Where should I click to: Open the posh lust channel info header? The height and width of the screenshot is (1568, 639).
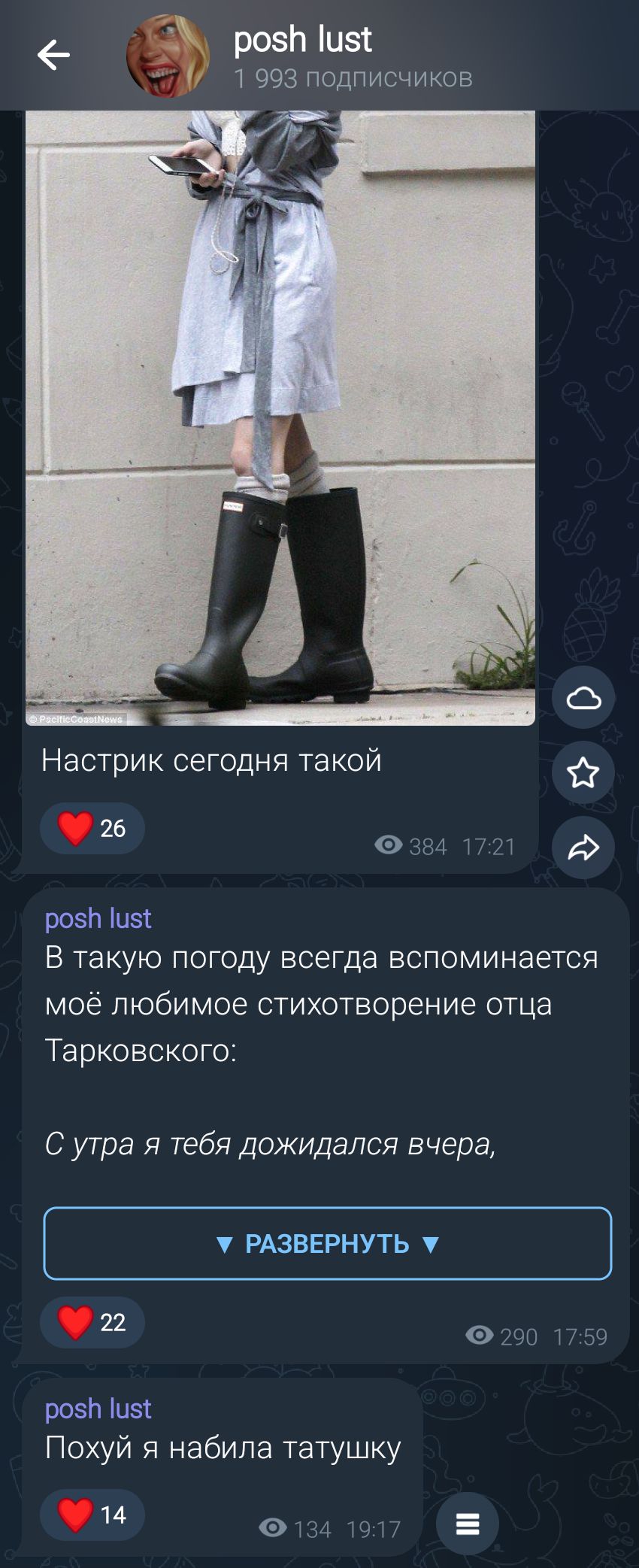[353, 56]
